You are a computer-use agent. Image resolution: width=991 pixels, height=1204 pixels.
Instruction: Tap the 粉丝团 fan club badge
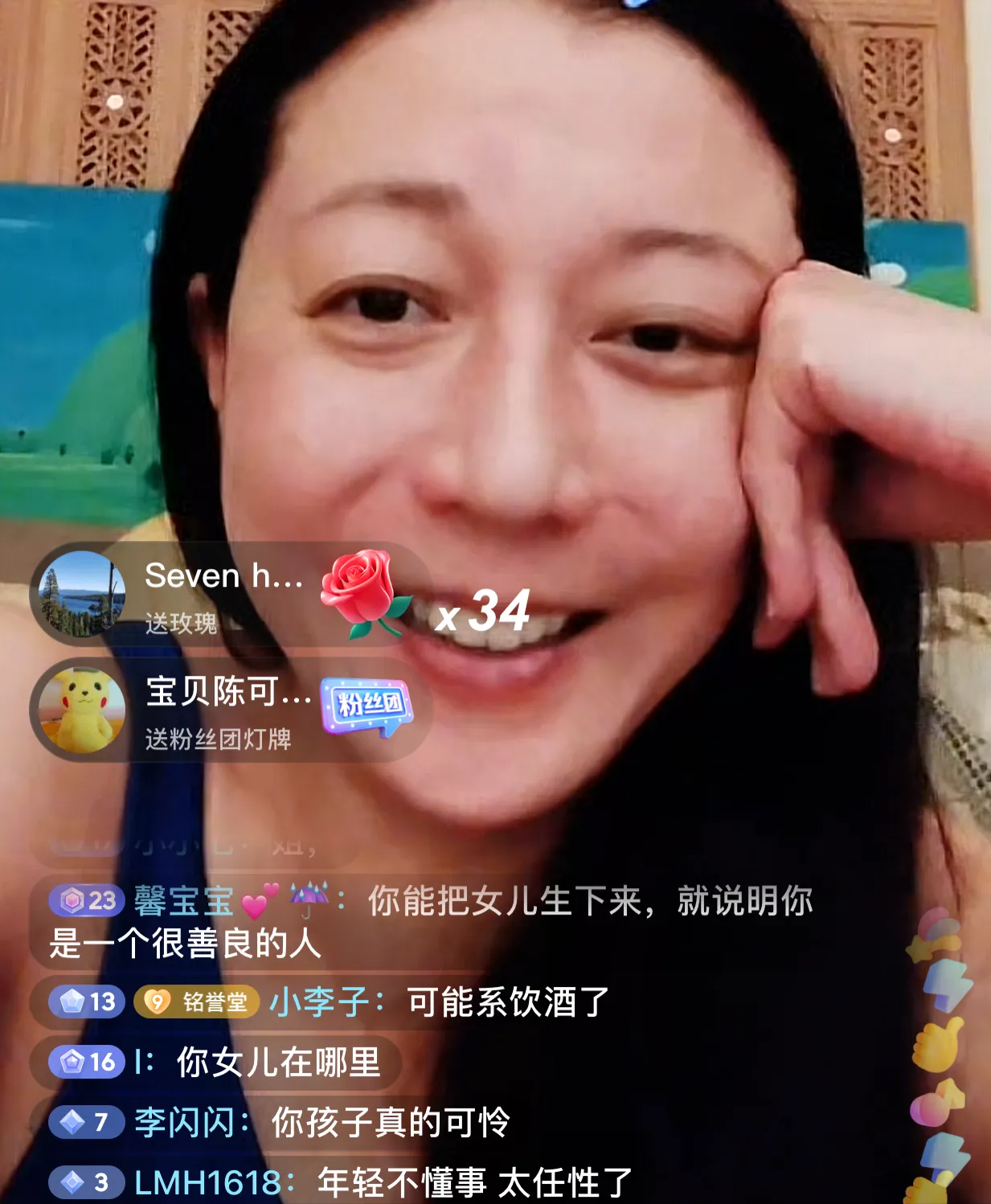[x=367, y=706]
